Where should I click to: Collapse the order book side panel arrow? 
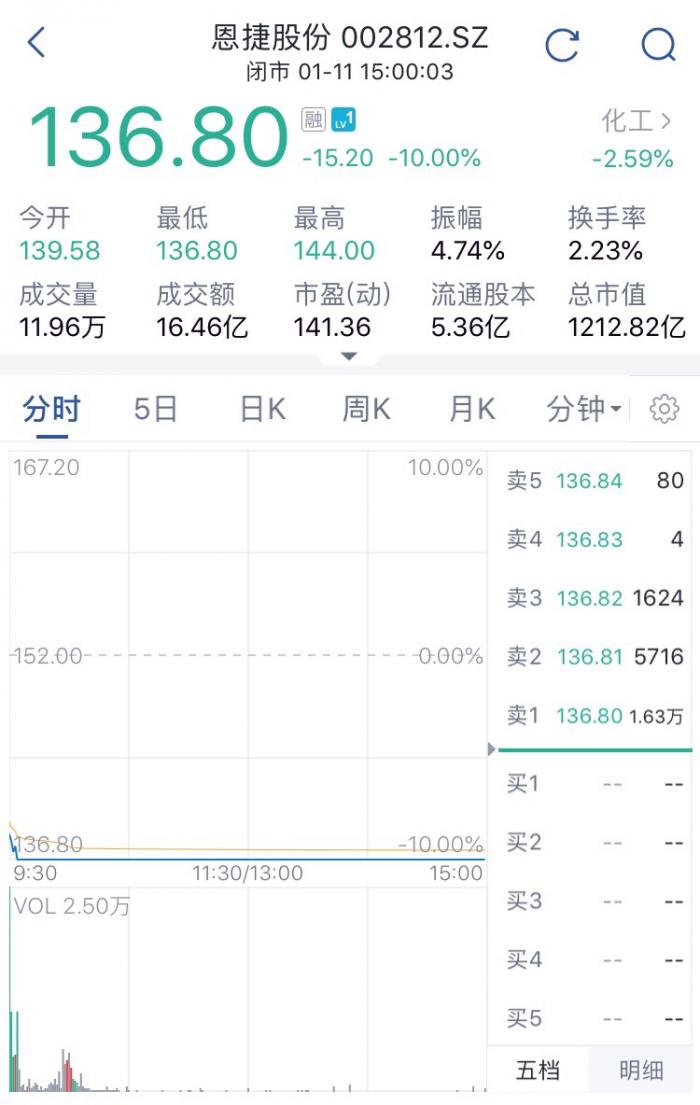(x=491, y=749)
